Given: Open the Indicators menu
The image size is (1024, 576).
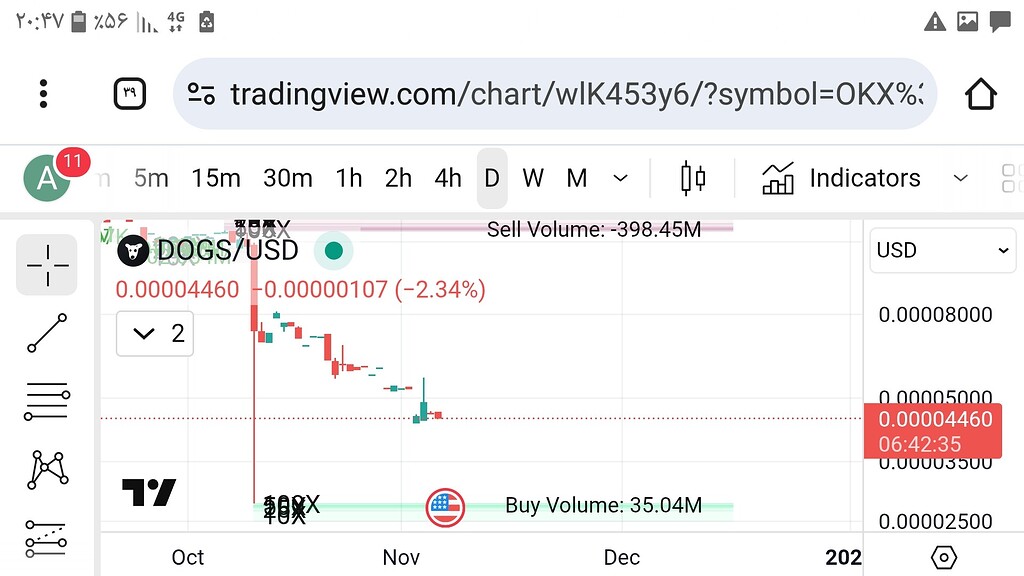Looking at the screenshot, I should pyautogui.click(x=841, y=178).
